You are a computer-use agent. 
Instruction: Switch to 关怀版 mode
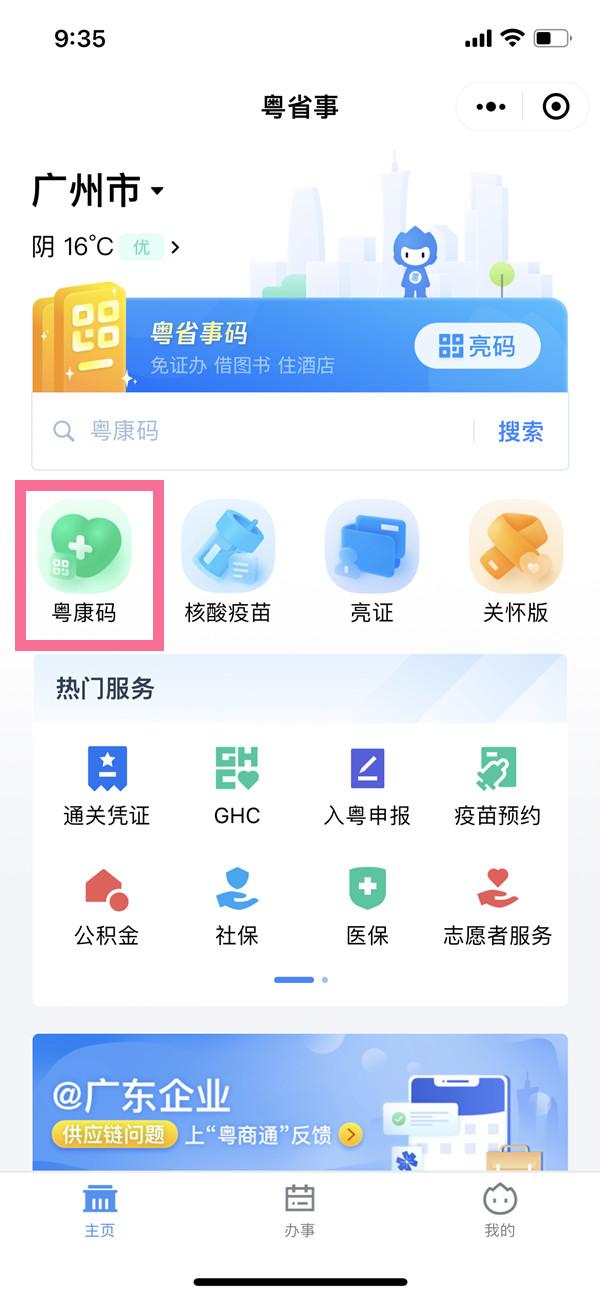pos(516,564)
